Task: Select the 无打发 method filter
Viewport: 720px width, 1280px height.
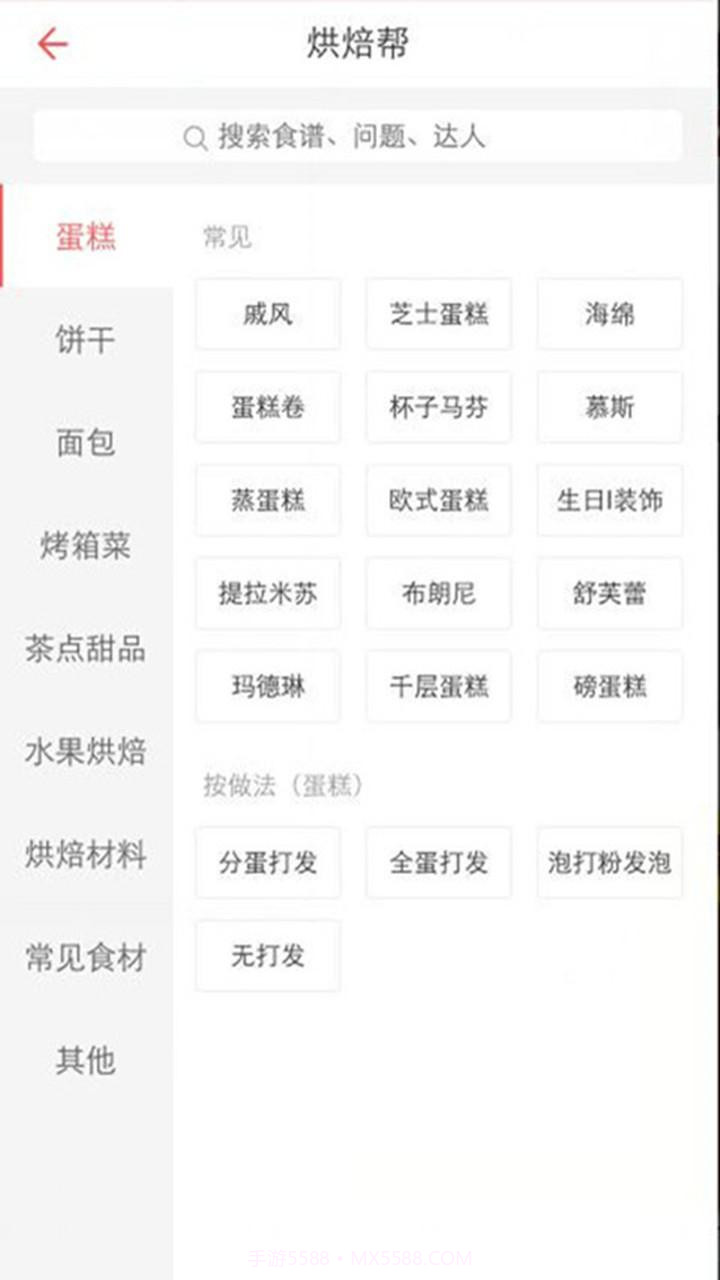Action: click(x=267, y=956)
